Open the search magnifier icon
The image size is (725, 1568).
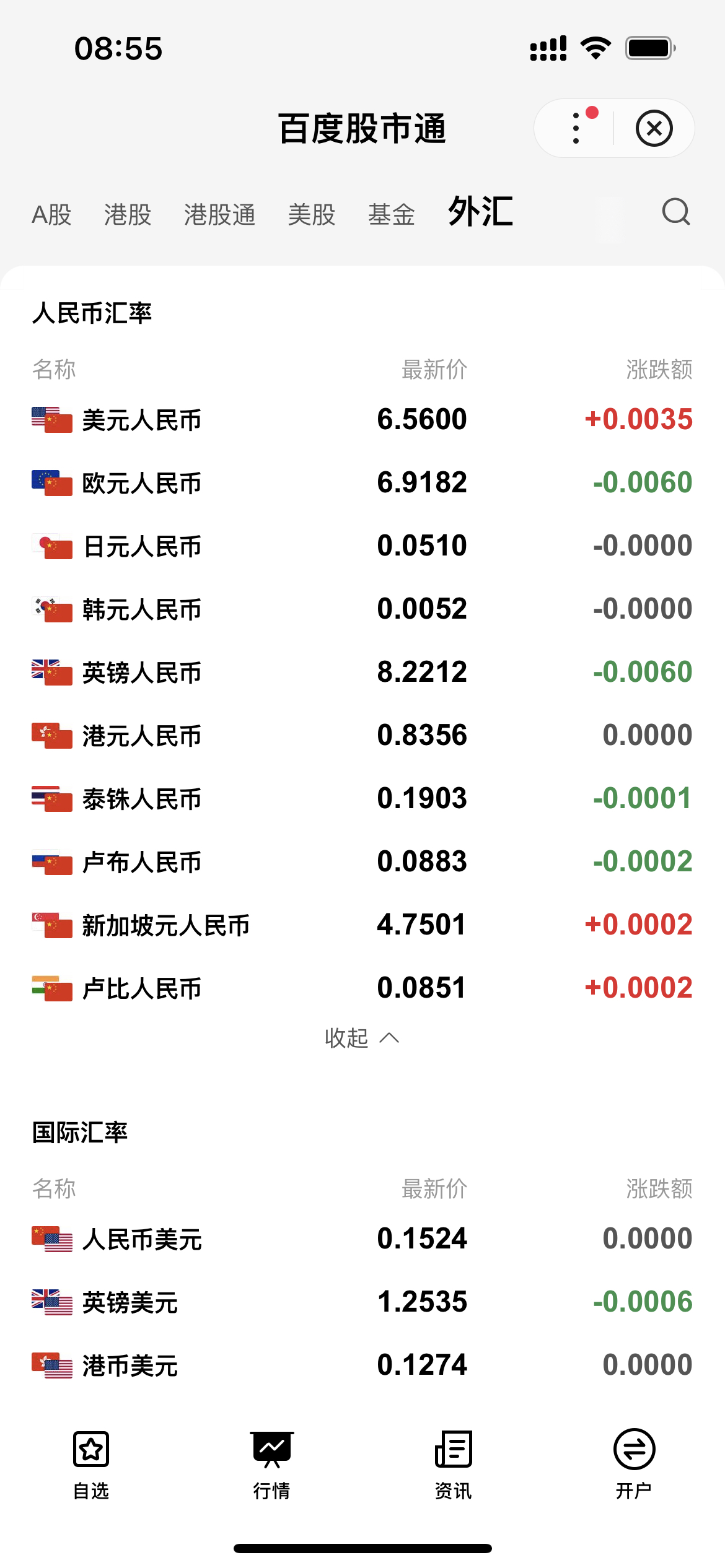tap(675, 212)
